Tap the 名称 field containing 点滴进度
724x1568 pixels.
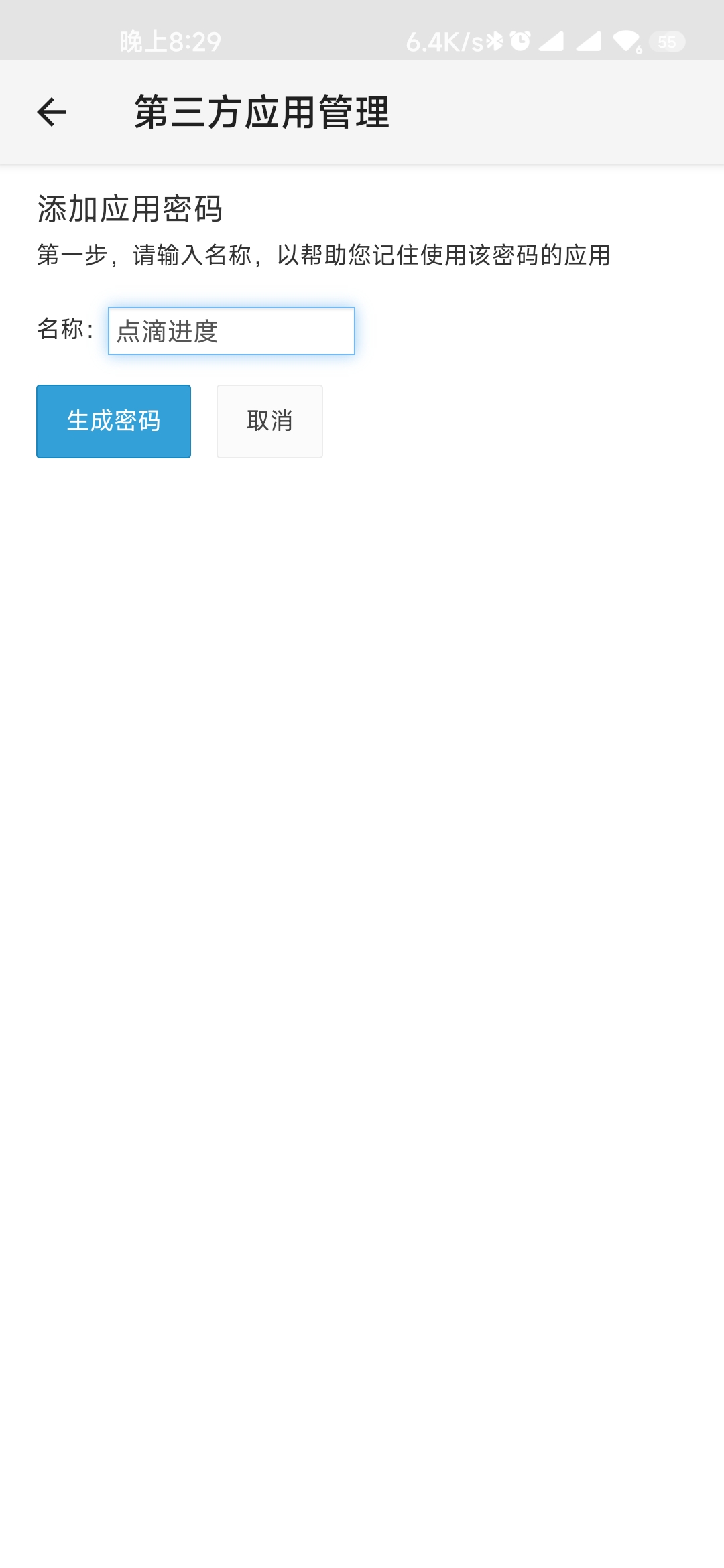(231, 331)
